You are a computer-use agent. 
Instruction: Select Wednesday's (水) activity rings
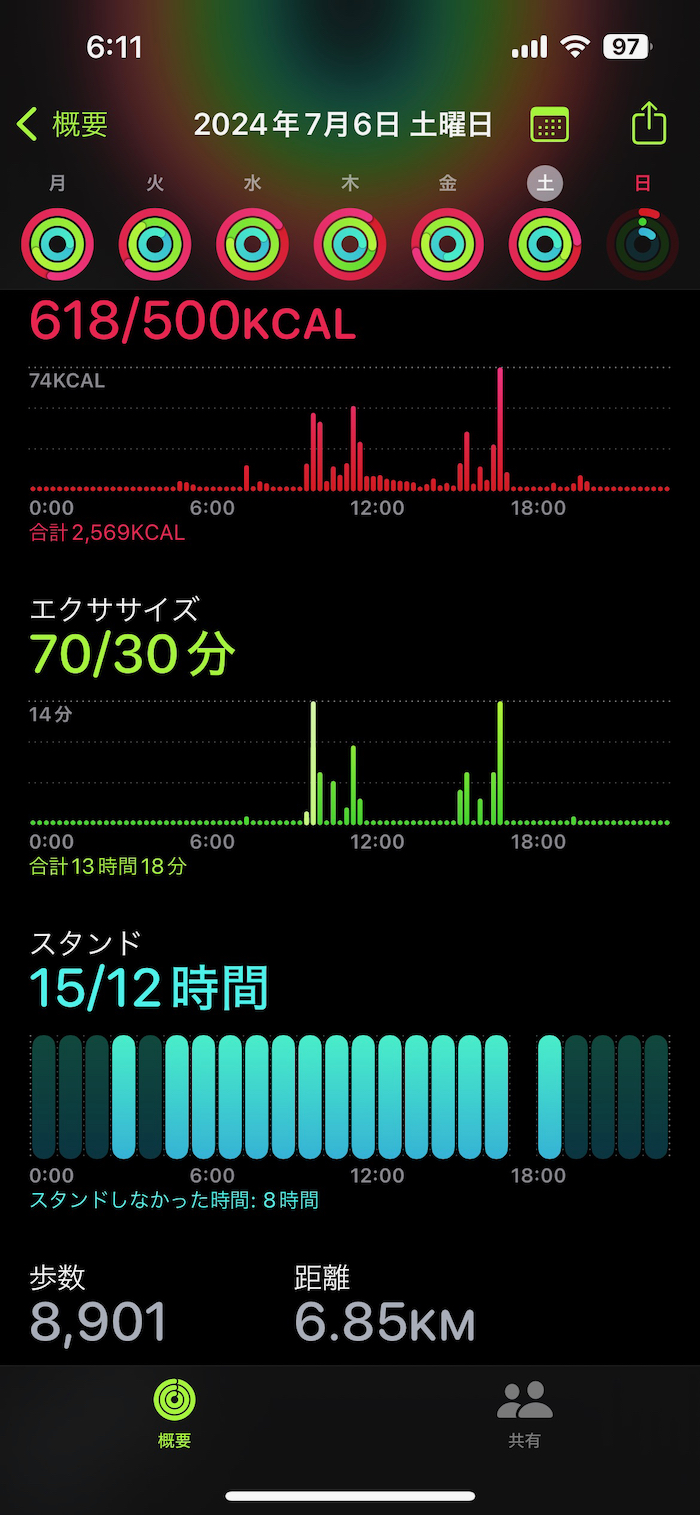253,244
